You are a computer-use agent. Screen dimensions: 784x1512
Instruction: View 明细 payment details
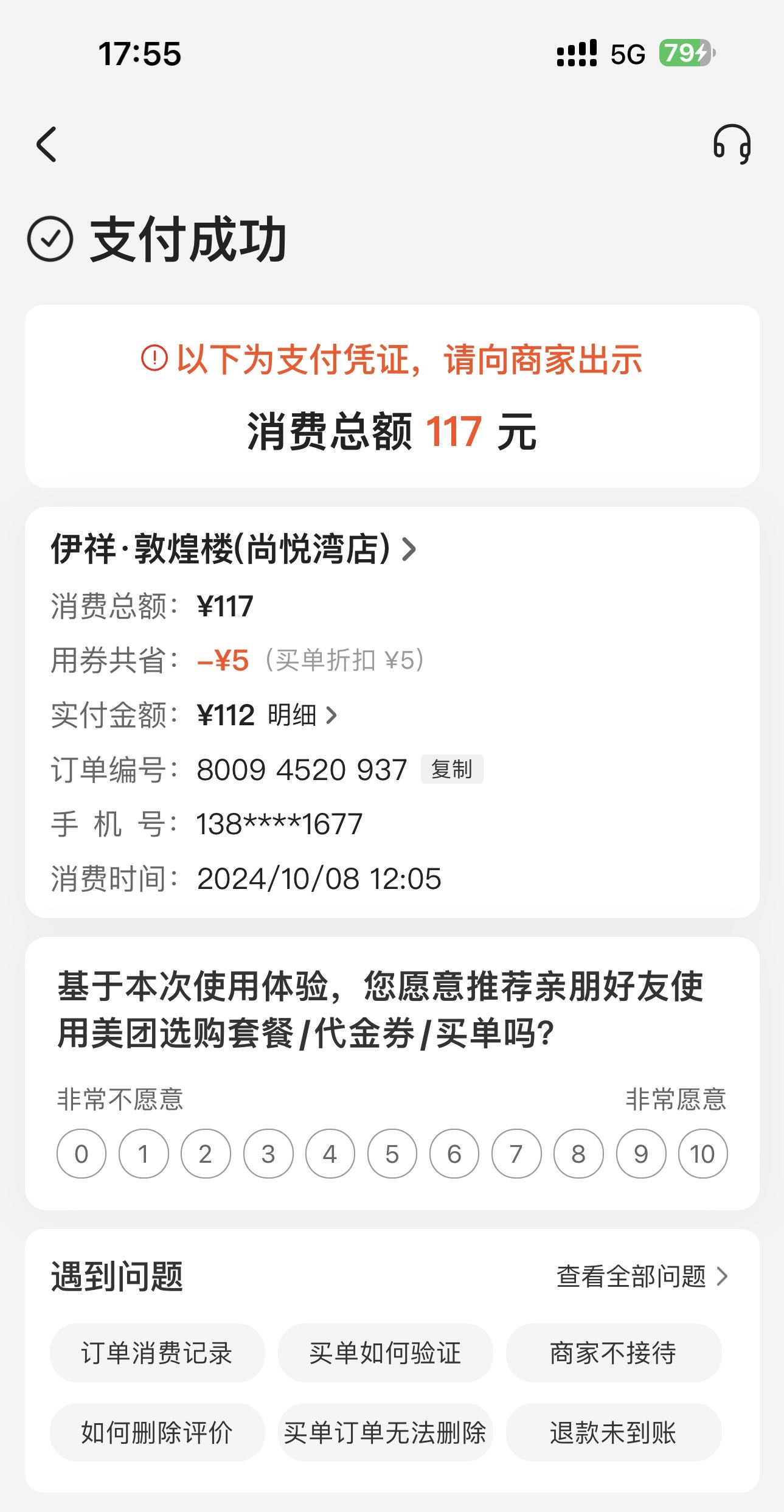302,715
